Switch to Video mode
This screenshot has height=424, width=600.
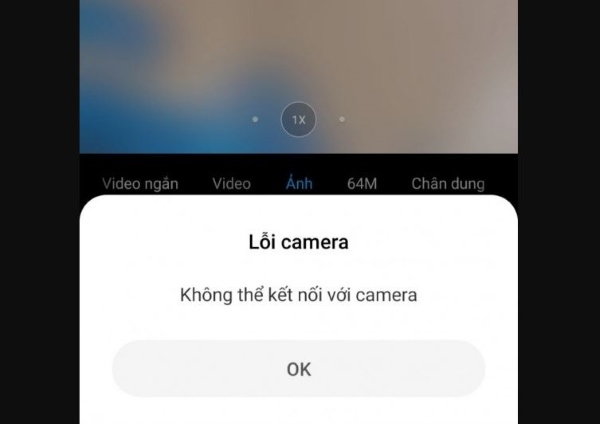[x=231, y=184]
